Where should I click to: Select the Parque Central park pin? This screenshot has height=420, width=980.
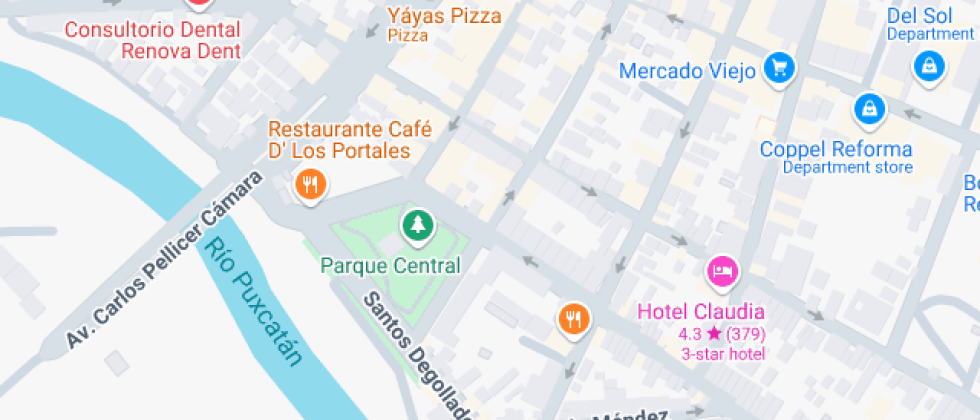pyautogui.click(x=416, y=226)
